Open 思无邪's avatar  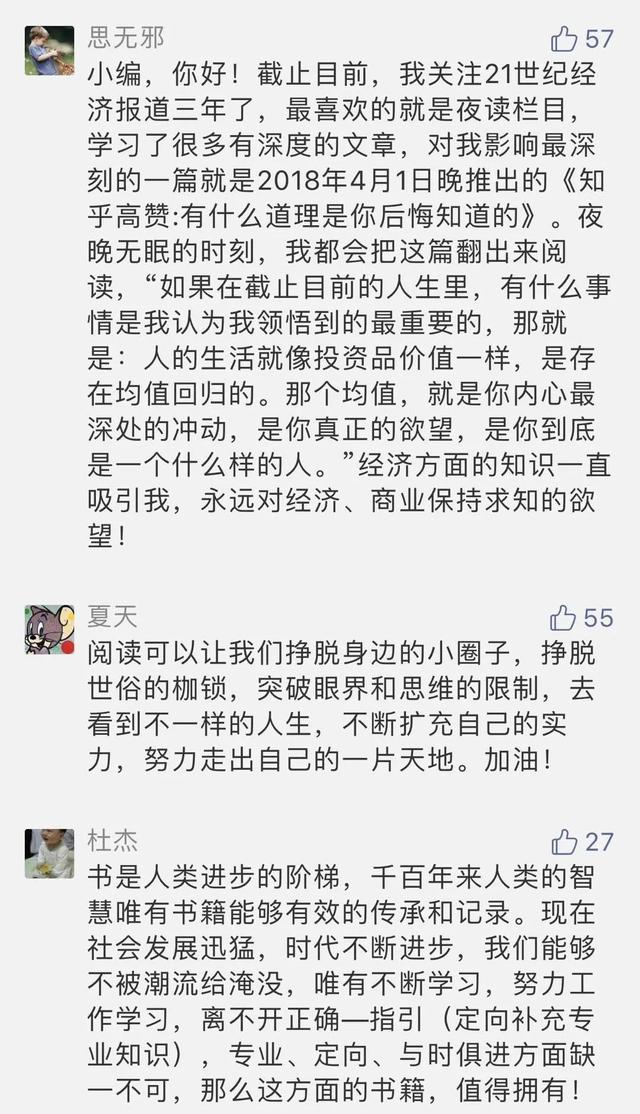point(50,50)
